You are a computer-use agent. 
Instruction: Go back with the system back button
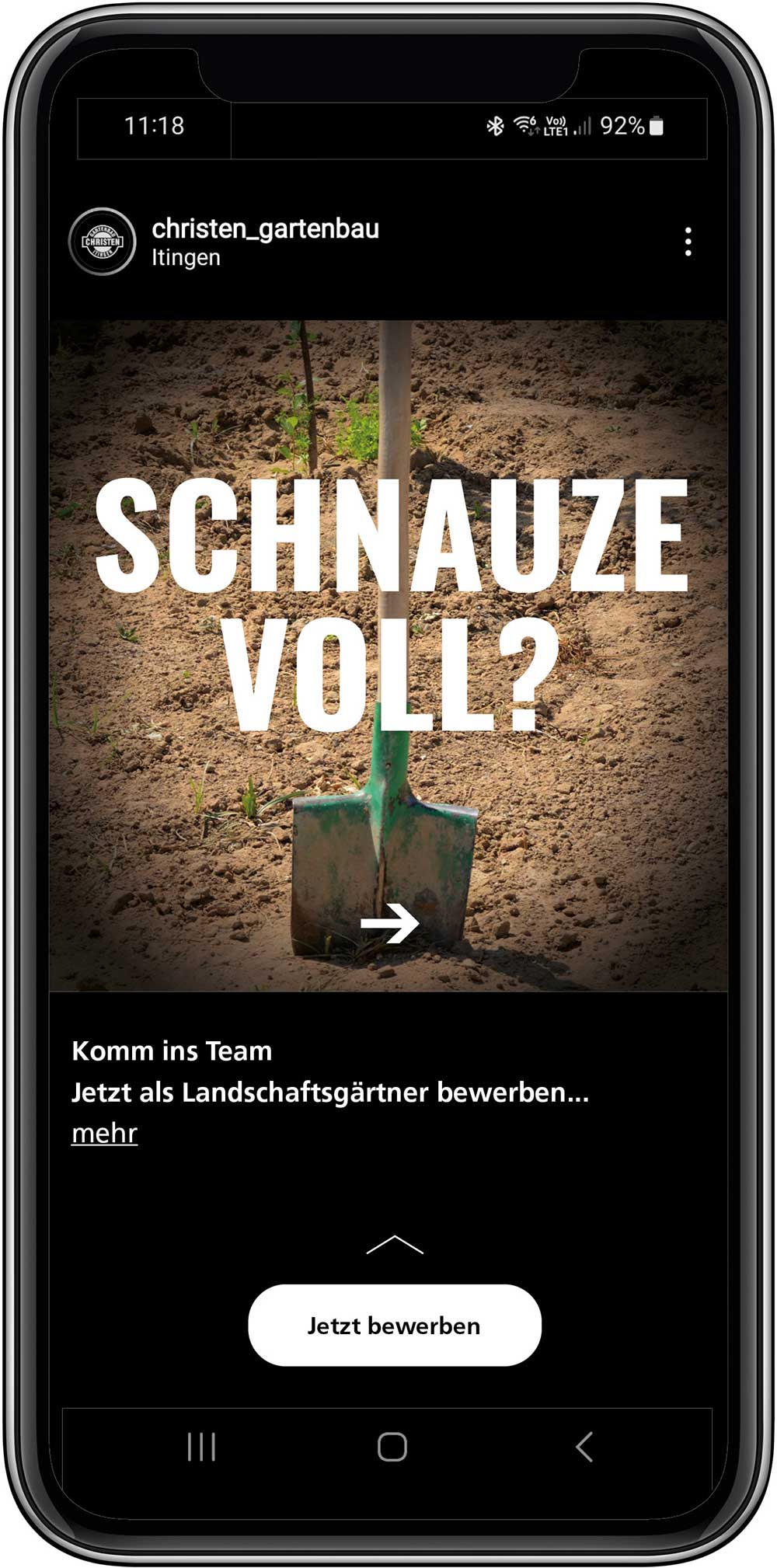coord(584,1447)
